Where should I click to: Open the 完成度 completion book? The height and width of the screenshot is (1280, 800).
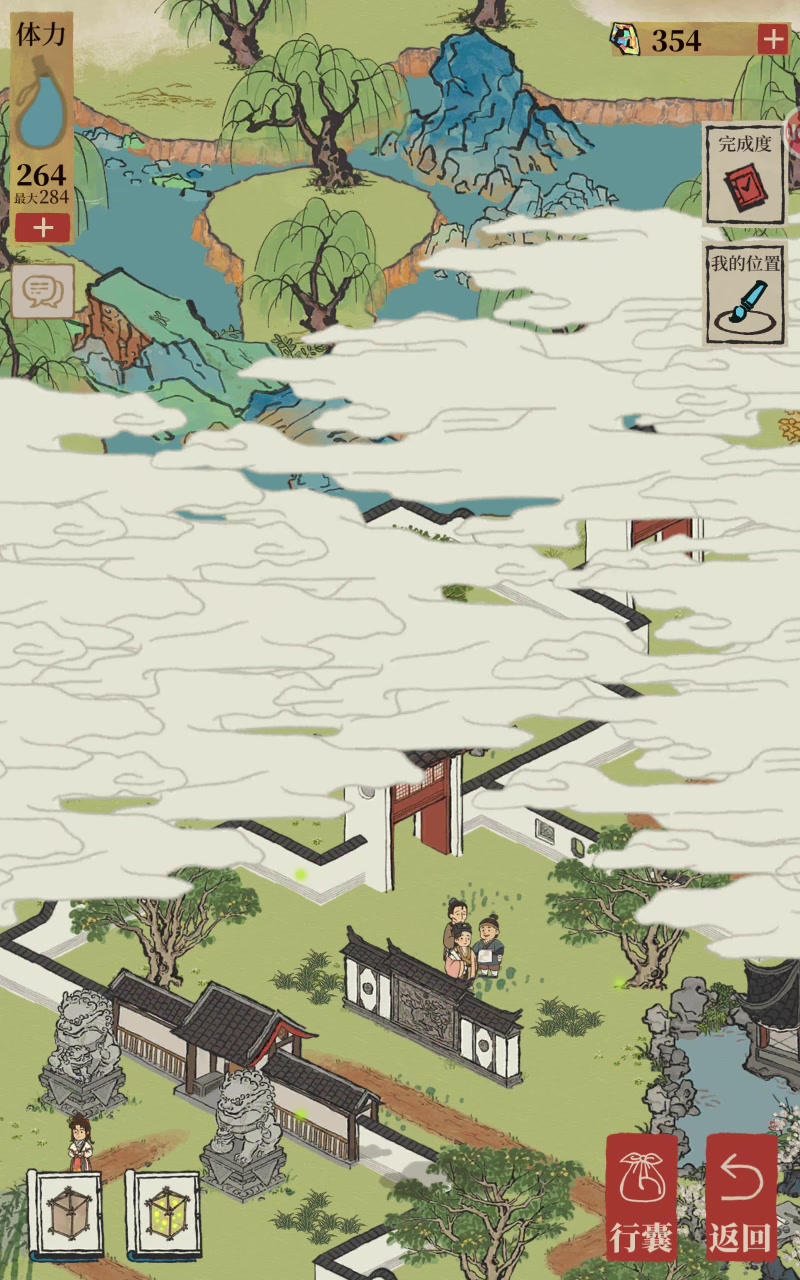[745, 175]
